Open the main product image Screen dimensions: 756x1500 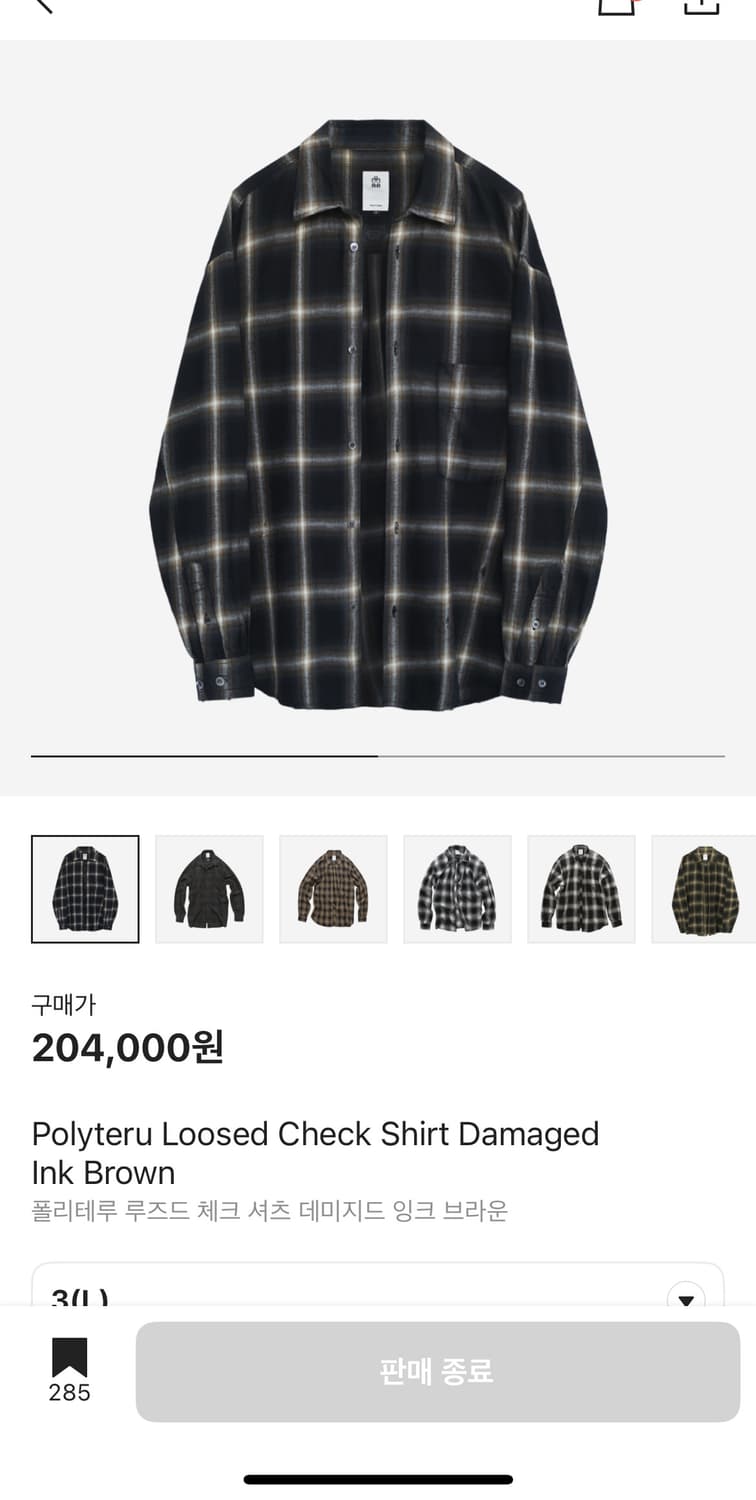click(378, 415)
